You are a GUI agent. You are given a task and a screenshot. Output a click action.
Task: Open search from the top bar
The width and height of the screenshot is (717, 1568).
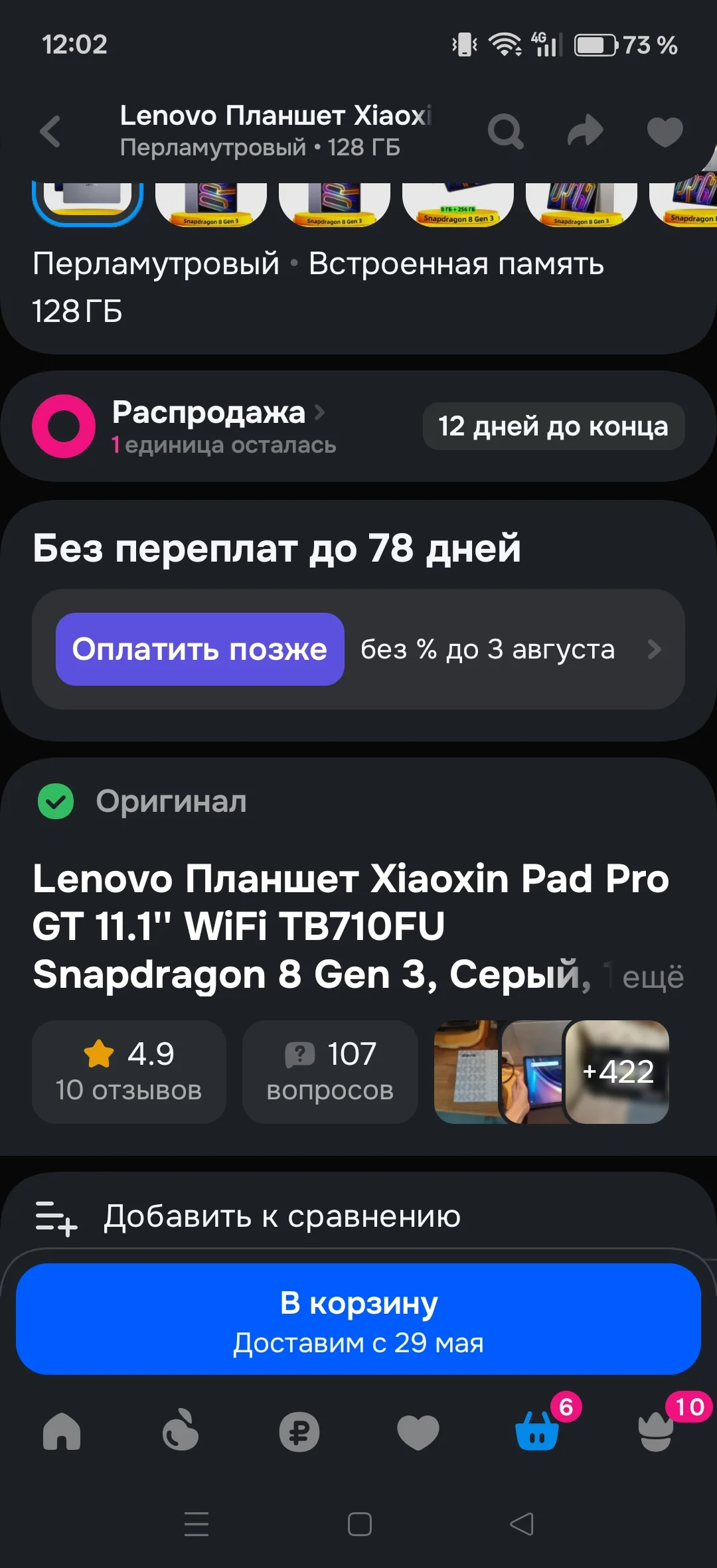[x=506, y=131]
